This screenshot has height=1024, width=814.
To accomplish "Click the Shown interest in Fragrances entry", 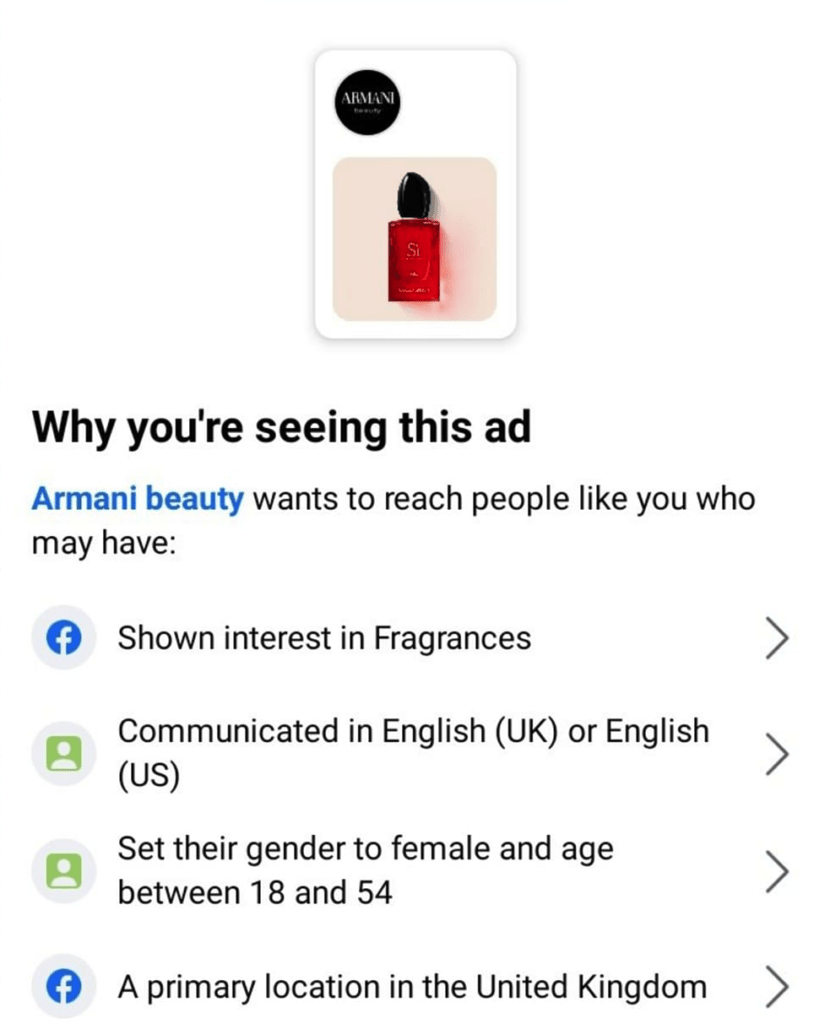I will point(325,638).
